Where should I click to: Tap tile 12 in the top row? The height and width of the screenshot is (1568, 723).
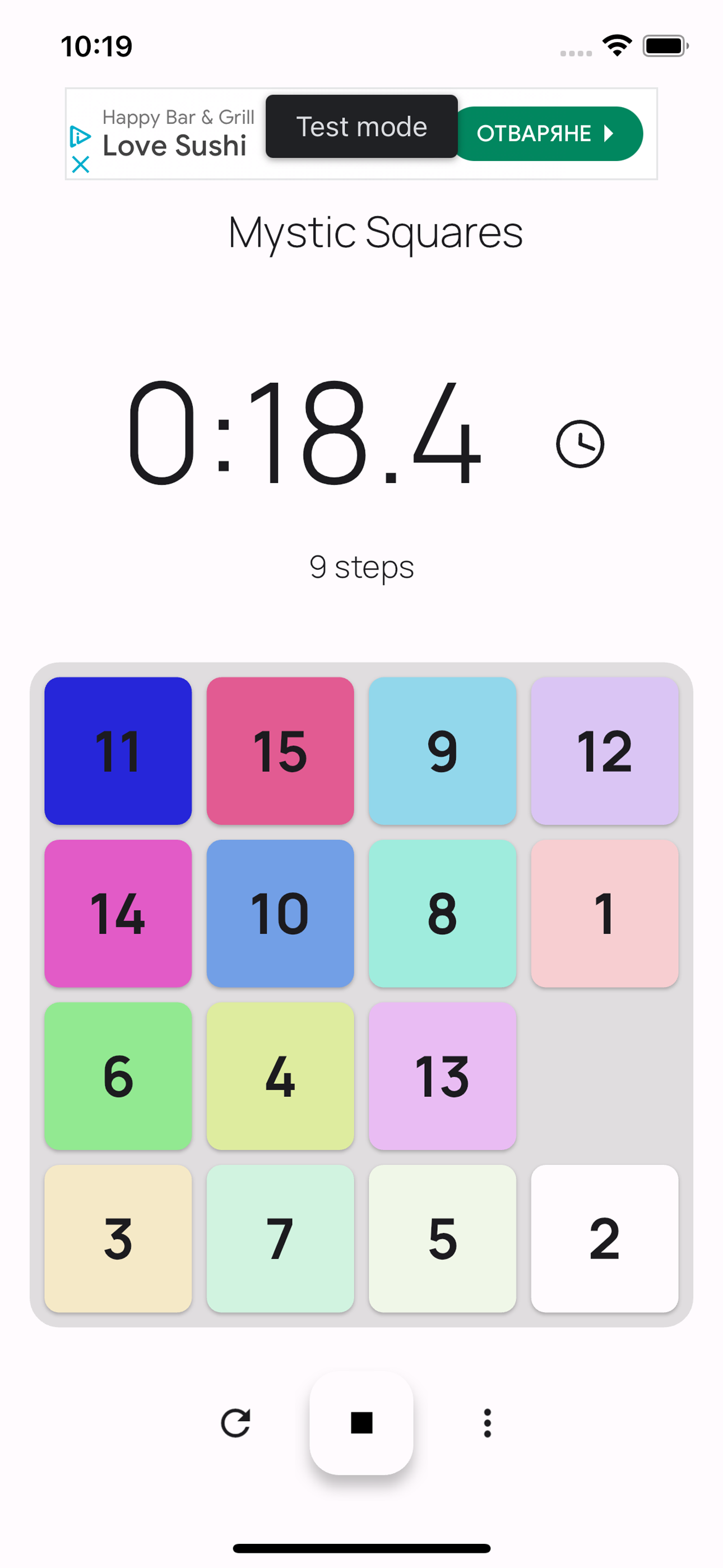[x=604, y=750]
